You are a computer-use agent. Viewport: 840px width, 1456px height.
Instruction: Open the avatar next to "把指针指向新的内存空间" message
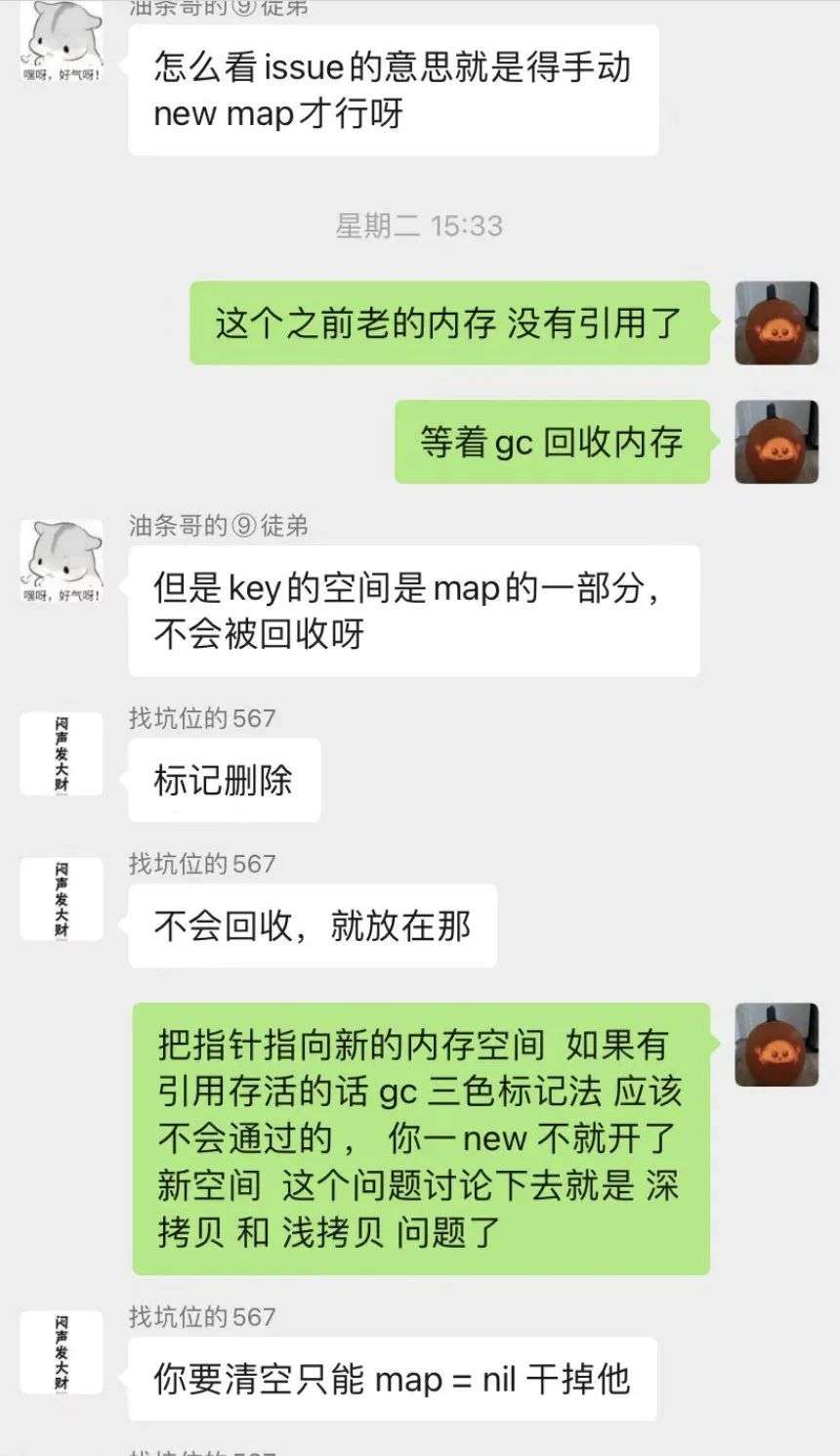point(777,1045)
